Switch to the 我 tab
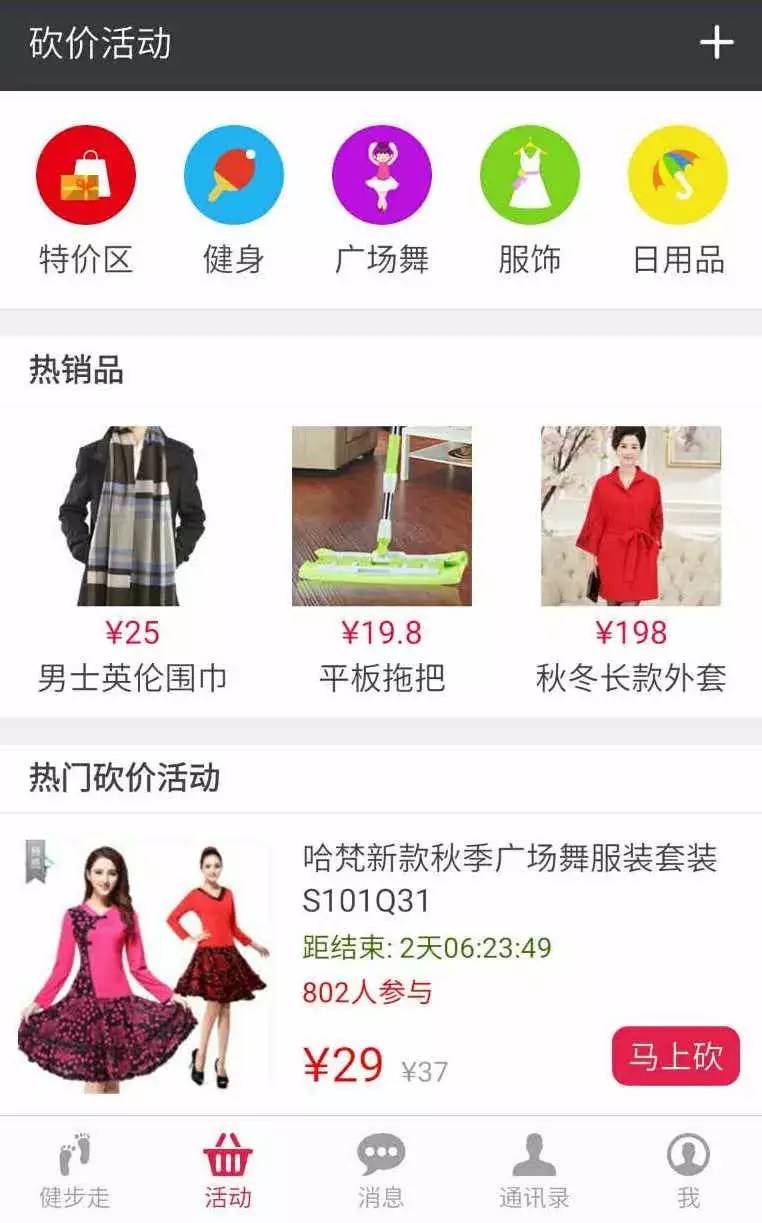762x1223 pixels. tap(688, 1169)
